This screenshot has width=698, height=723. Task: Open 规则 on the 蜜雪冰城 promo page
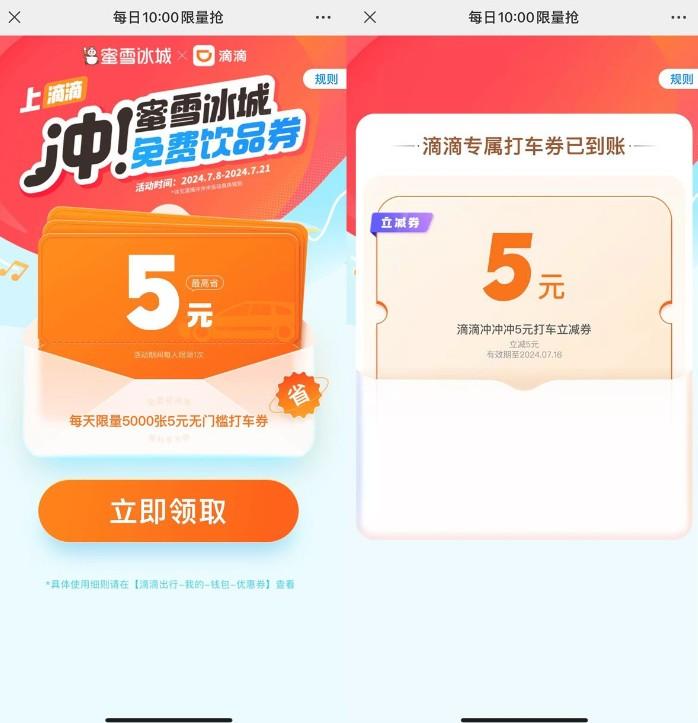click(326, 79)
